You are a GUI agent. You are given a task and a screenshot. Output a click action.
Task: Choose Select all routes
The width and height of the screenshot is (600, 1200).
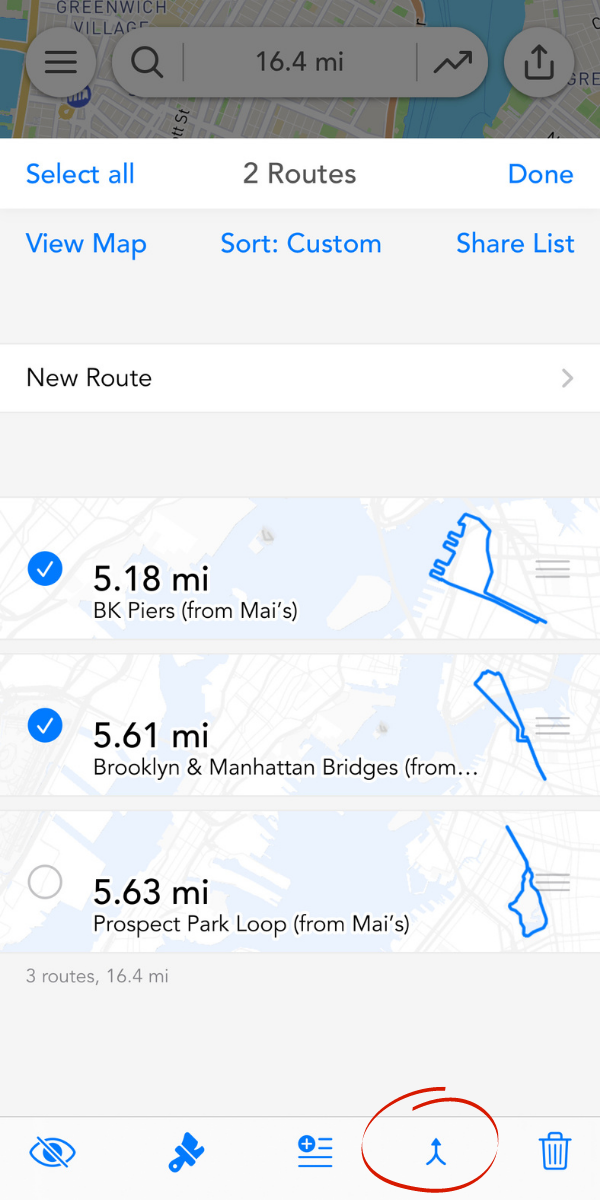click(80, 174)
